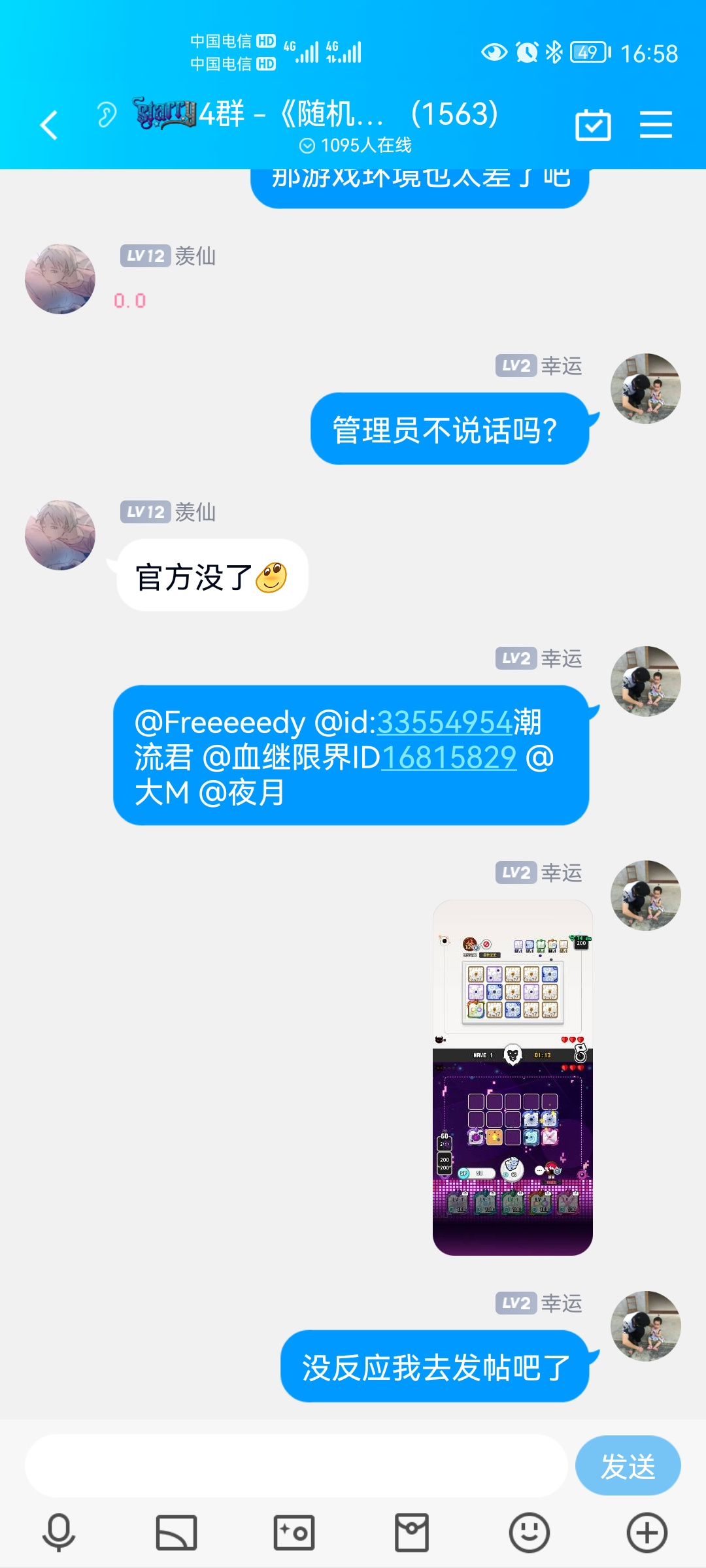This screenshot has width=706, height=1568.
Task: Open the emoji smiley picker
Action: [x=529, y=1532]
